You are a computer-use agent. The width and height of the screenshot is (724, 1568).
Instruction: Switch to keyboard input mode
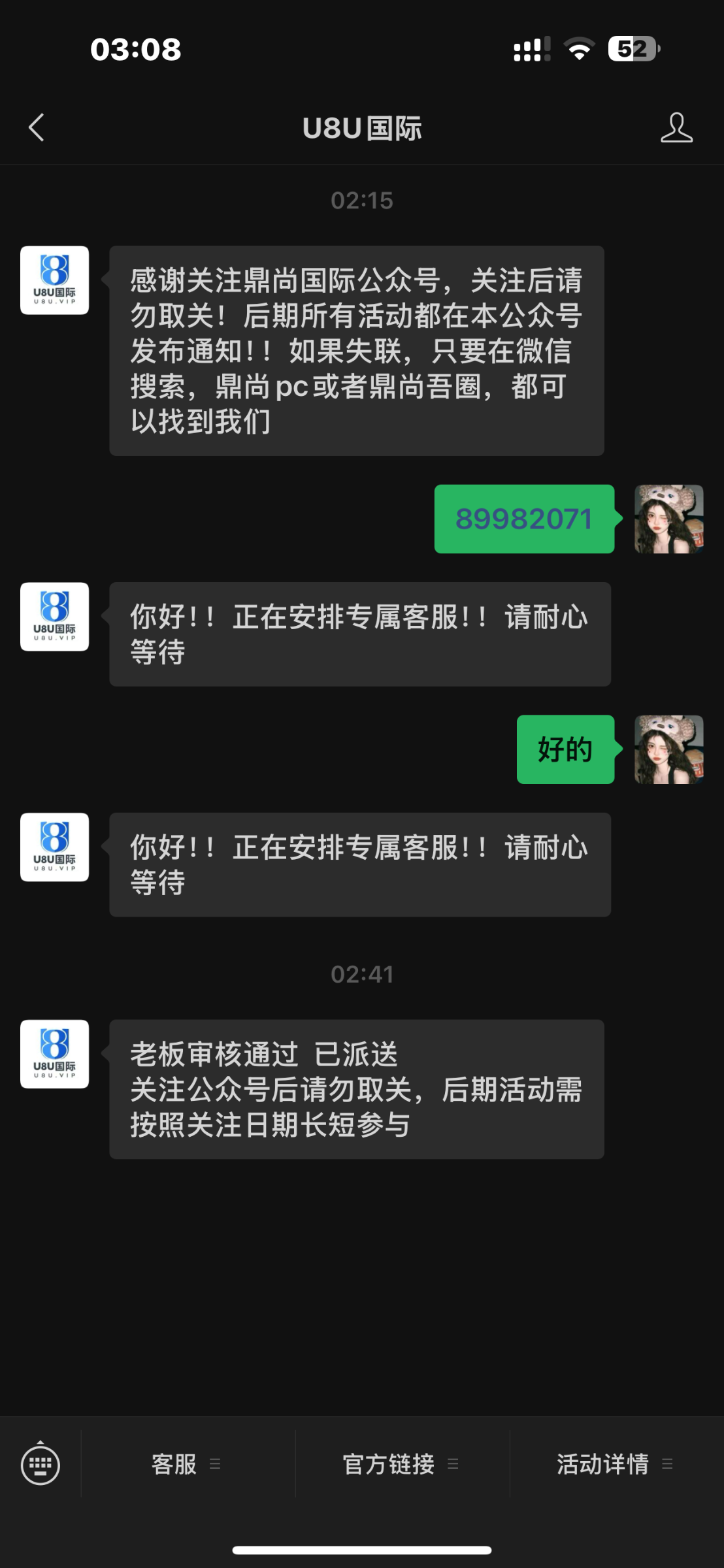point(41,1464)
